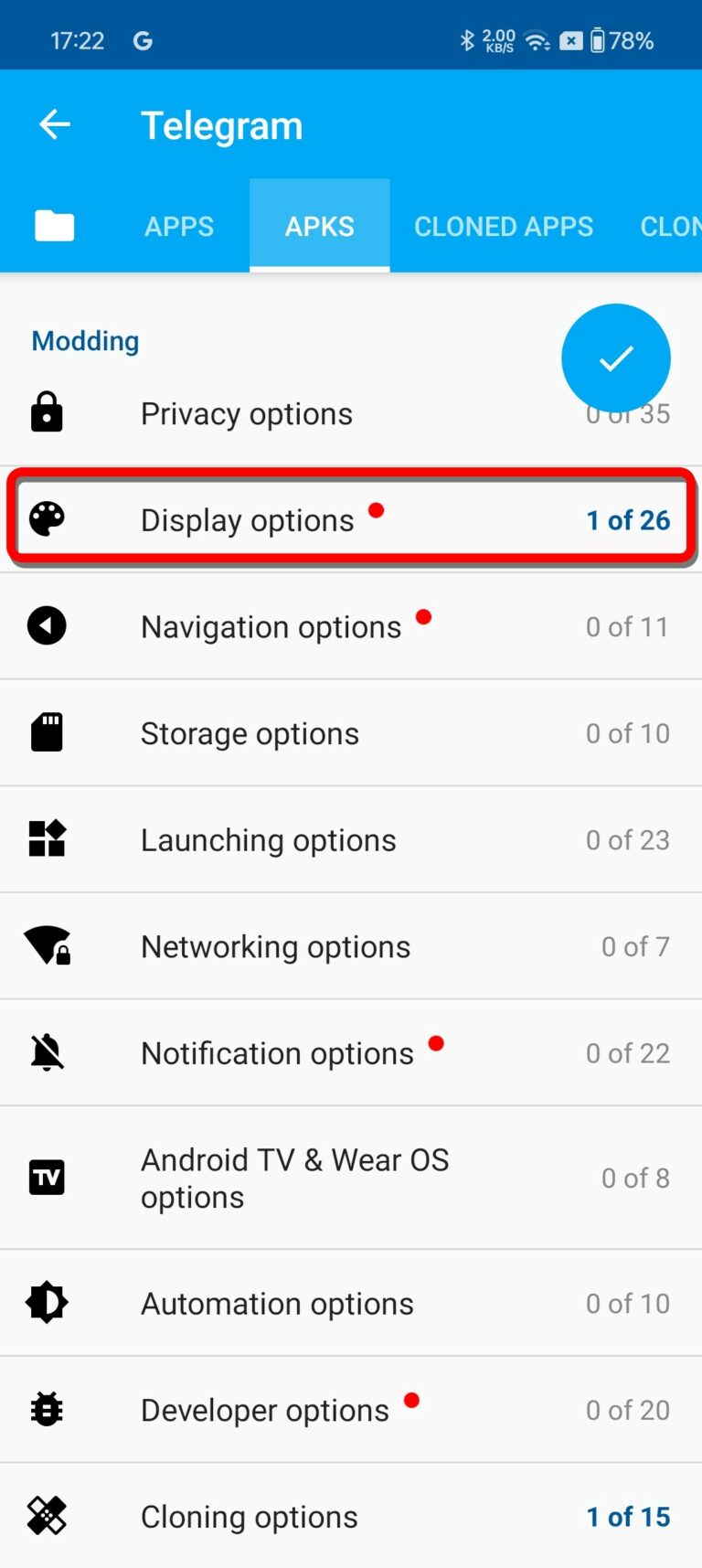
Task: Confirm with the blue checkmark button
Action: pos(615,357)
